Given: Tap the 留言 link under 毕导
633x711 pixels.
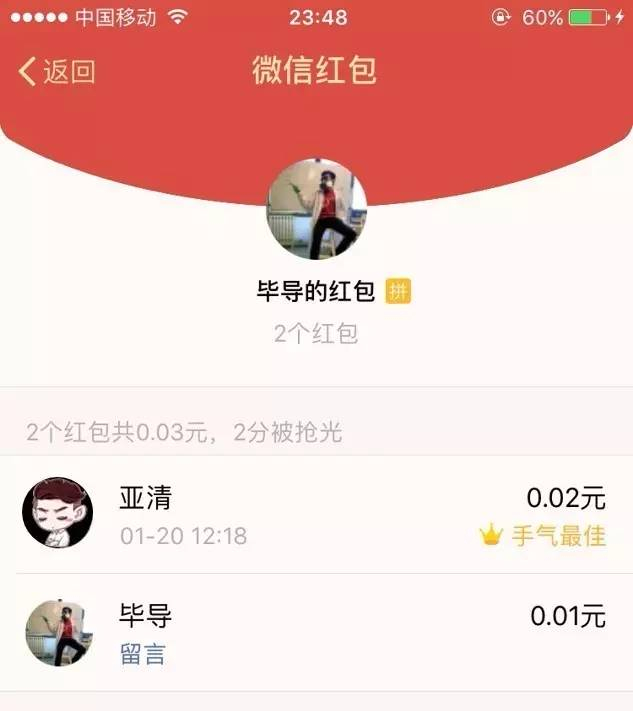Looking at the screenshot, I should (x=142, y=655).
